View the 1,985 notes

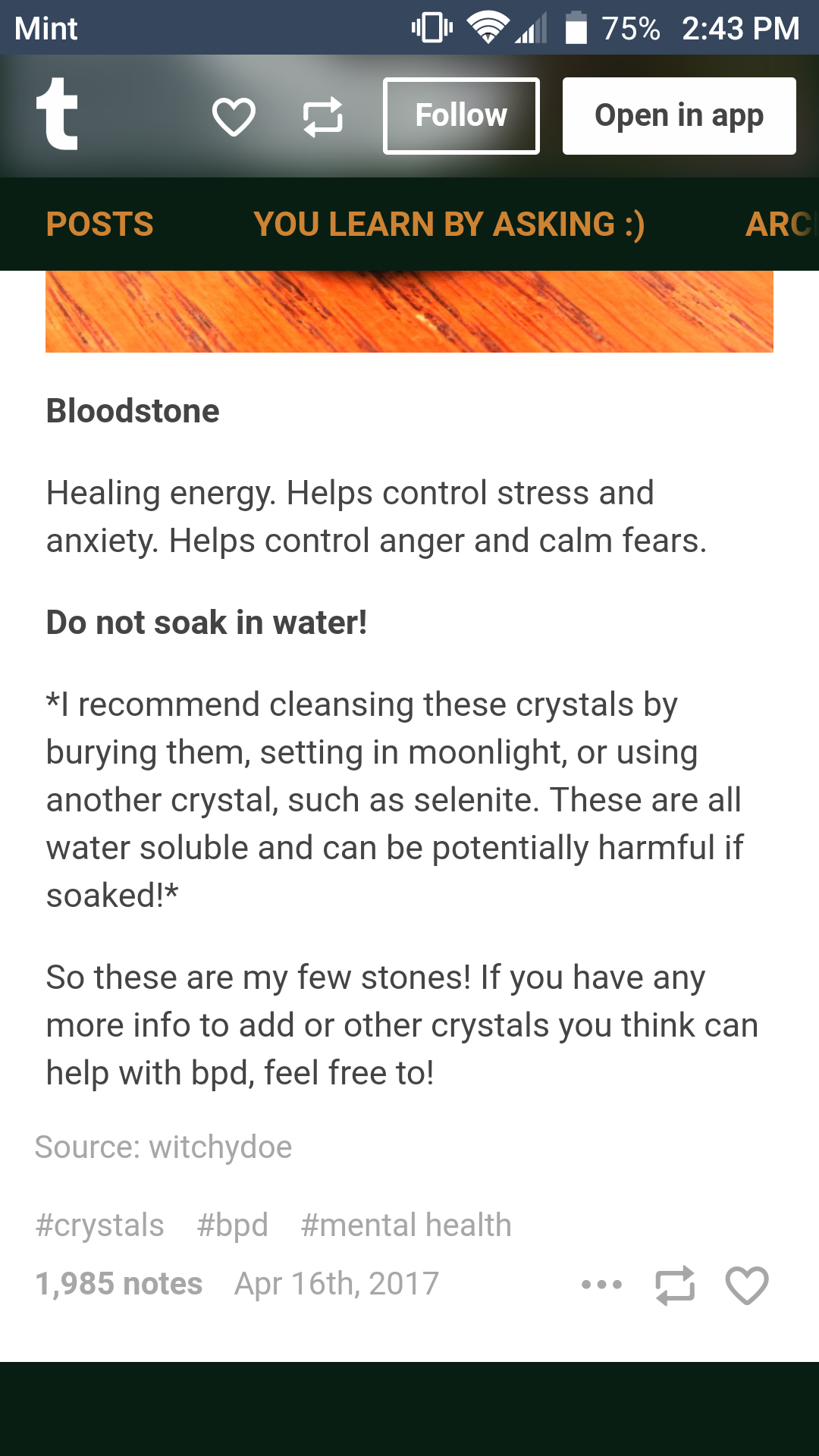pos(119,1284)
